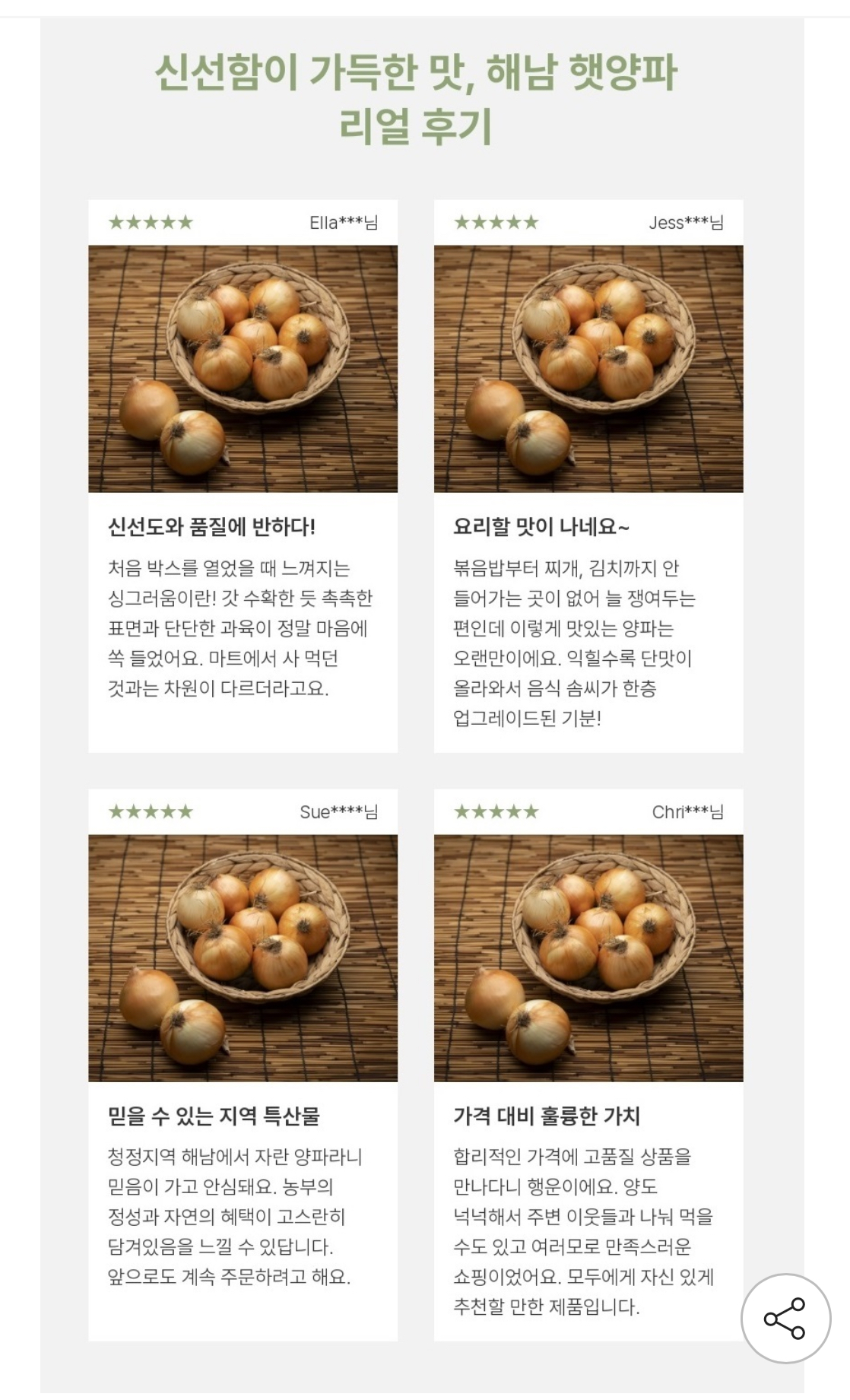Tap the floating share button
Image resolution: width=850 pixels, height=1400 pixels.
point(785,1319)
